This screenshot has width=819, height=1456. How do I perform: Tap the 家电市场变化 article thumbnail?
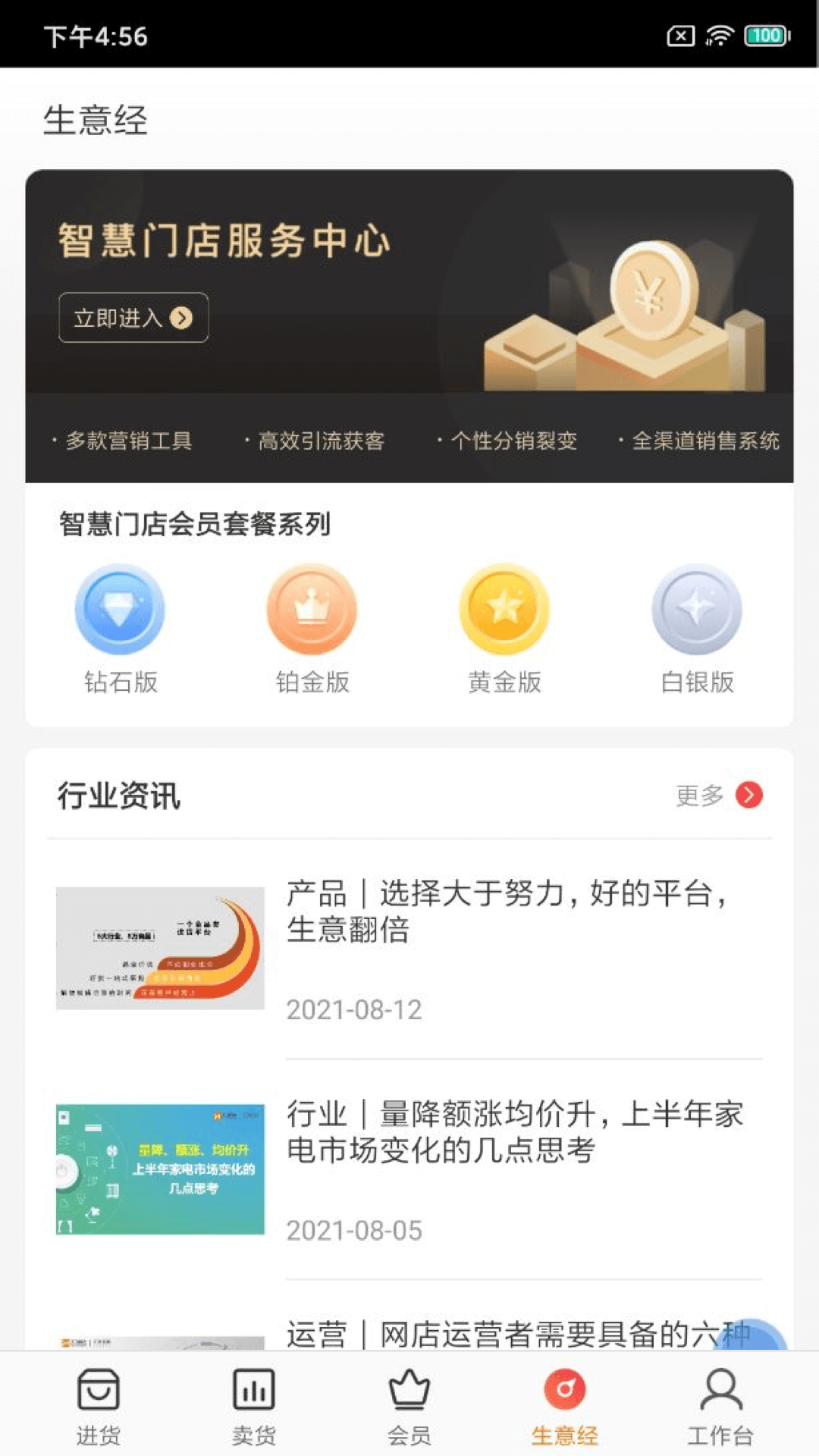pyautogui.click(x=158, y=1169)
